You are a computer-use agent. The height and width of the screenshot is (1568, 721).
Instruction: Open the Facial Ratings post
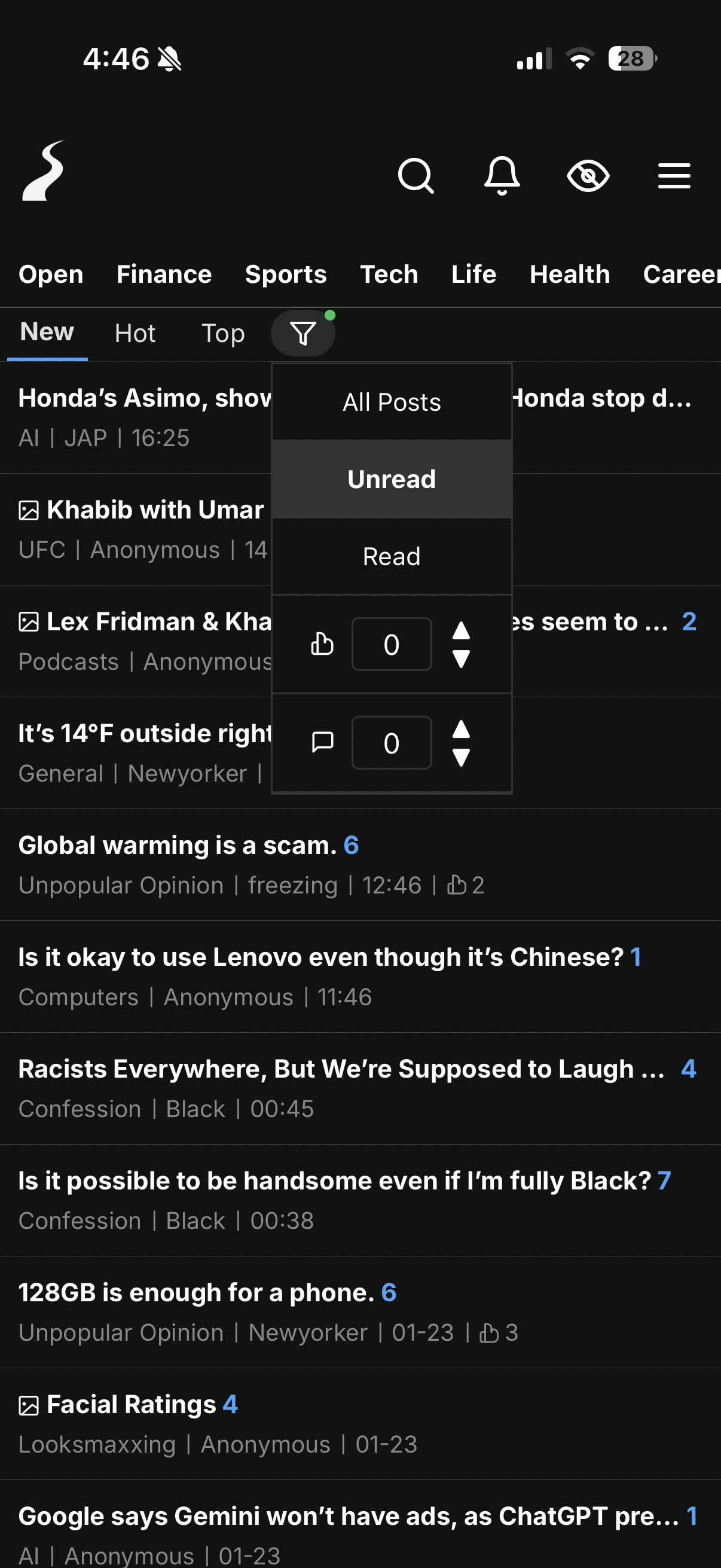pyautogui.click(x=131, y=1405)
